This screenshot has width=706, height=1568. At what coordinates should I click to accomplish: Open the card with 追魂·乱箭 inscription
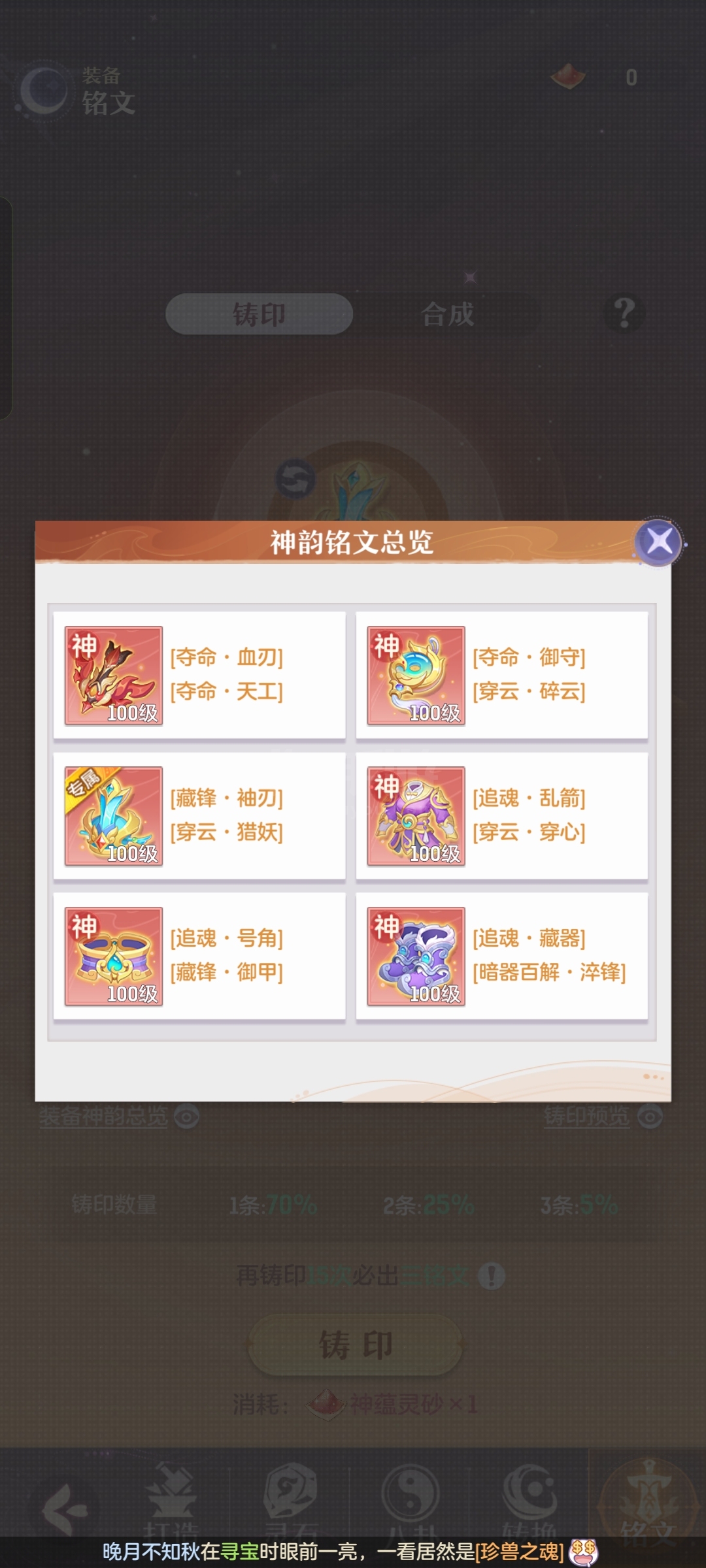point(501,815)
